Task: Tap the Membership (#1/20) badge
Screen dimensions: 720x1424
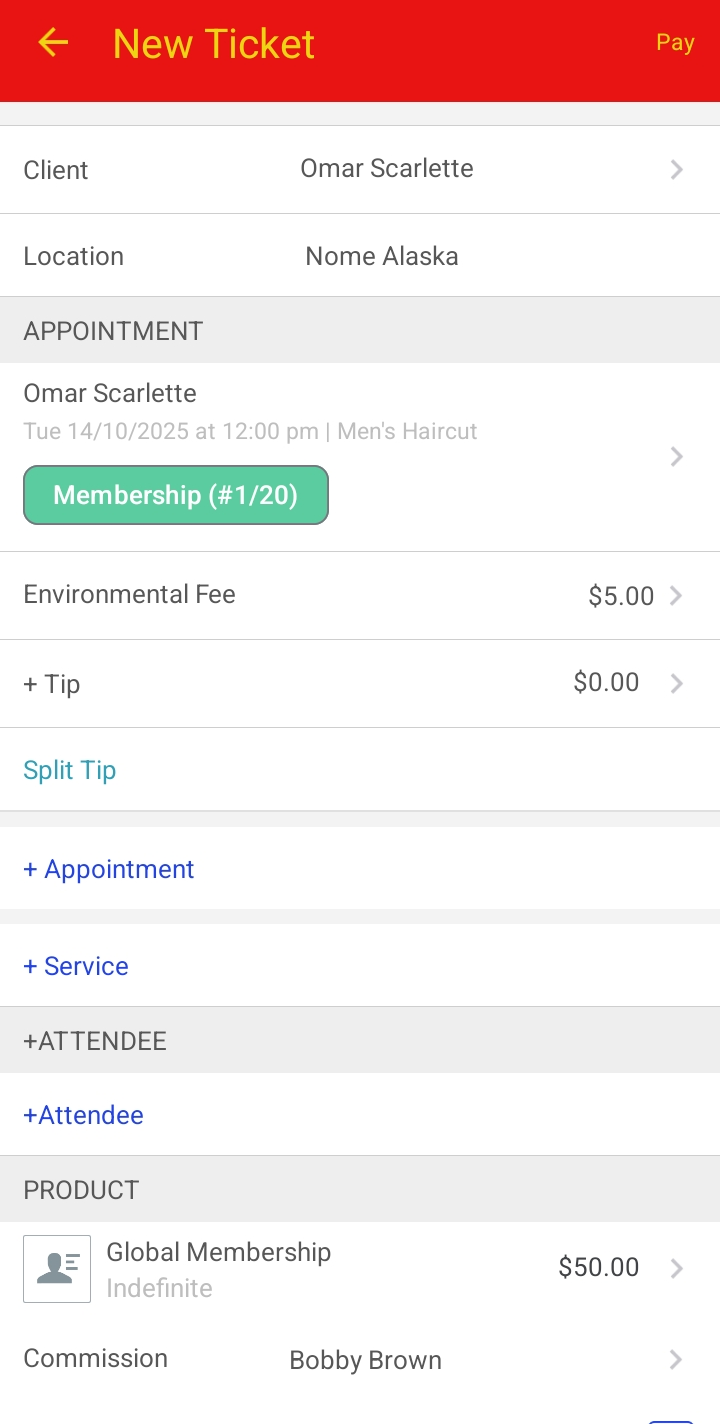Action: tap(176, 495)
